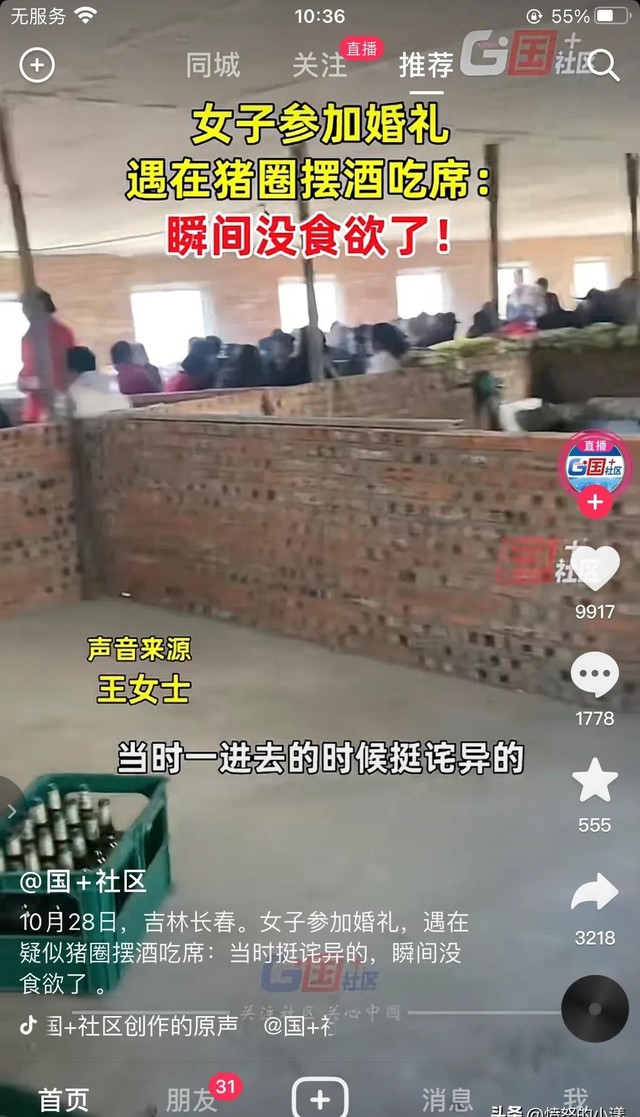Tap the plus circle icon at top left
The width and height of the screenshot is (640, 1117).
(37, 66)
